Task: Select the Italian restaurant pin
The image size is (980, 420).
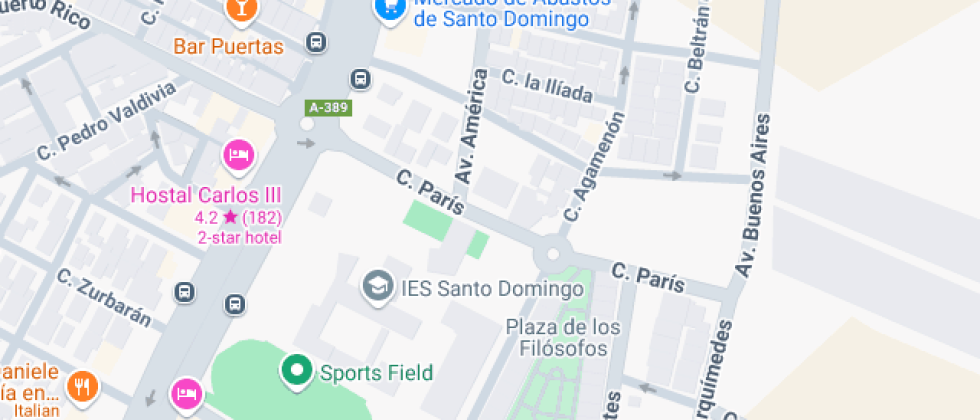Action: (82, 384)
